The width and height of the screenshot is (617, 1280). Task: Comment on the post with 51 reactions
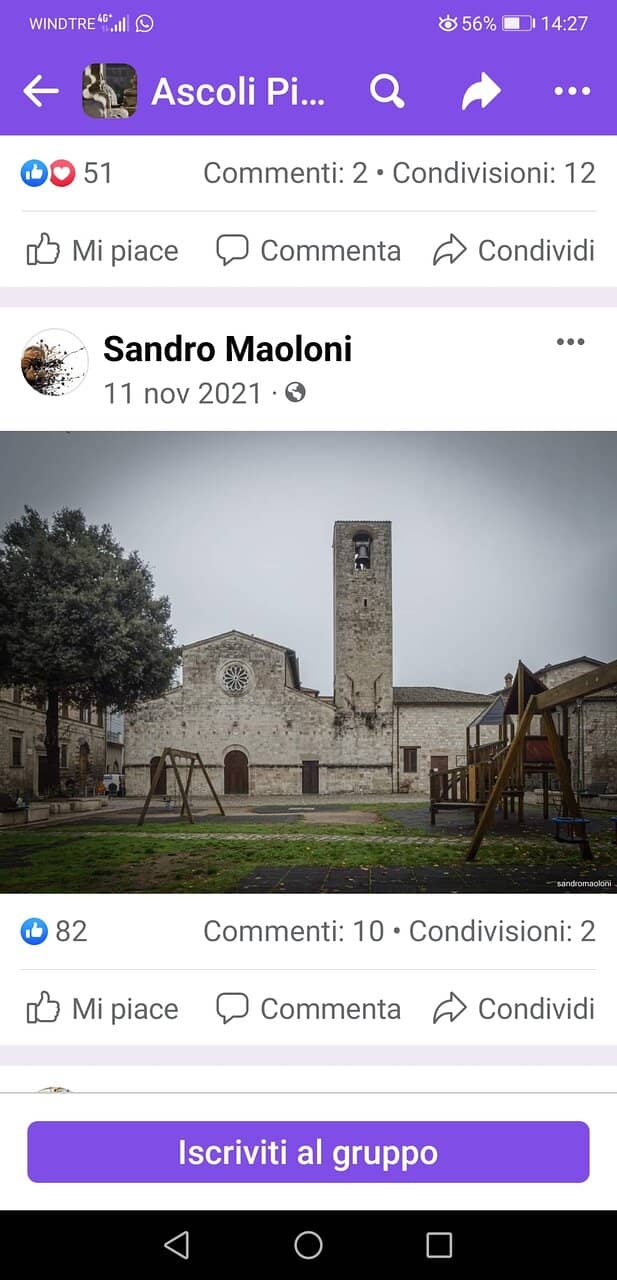pos(308,250)
